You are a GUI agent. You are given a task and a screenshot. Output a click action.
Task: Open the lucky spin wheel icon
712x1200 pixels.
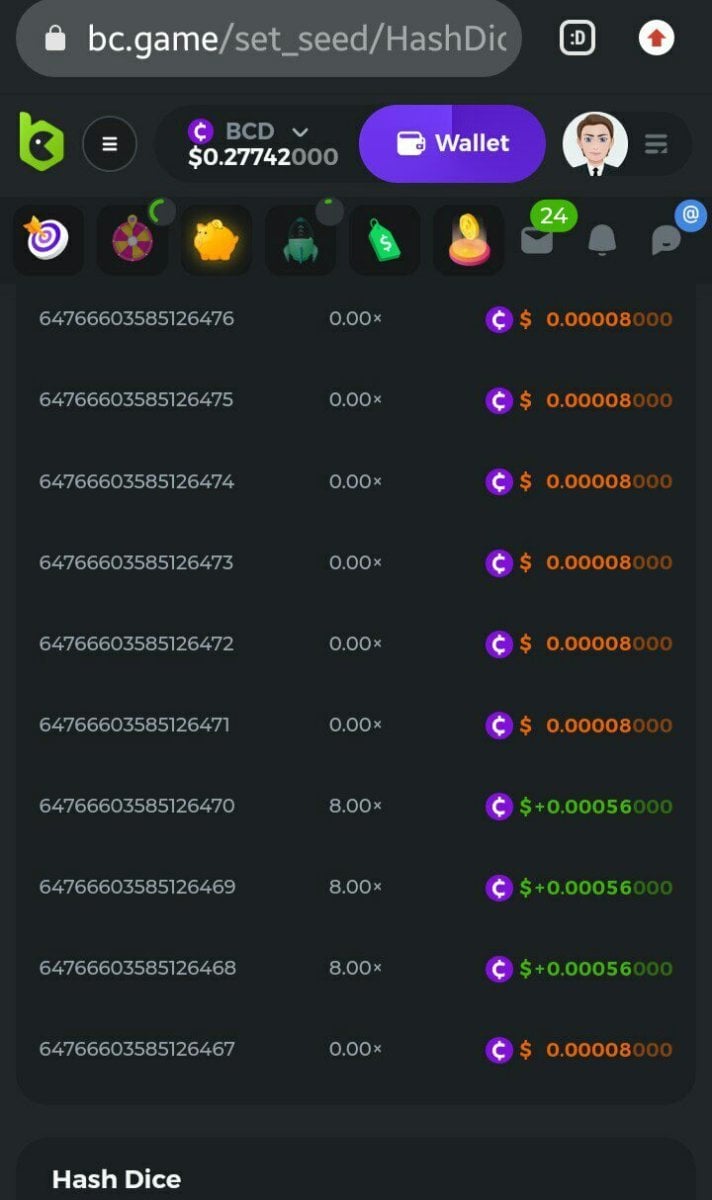pyautogui.click(x=132, y=241)
